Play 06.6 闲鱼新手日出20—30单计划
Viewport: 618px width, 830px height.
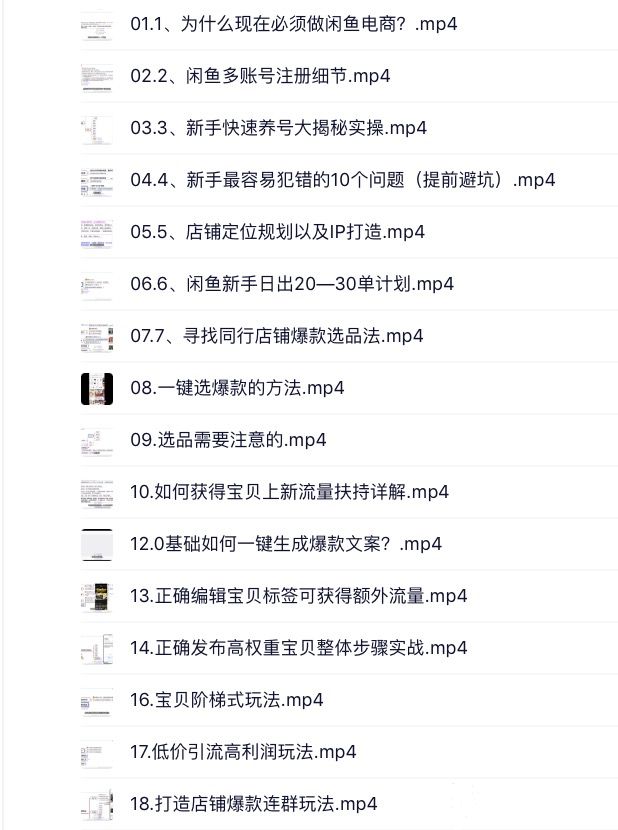[291, 284]
